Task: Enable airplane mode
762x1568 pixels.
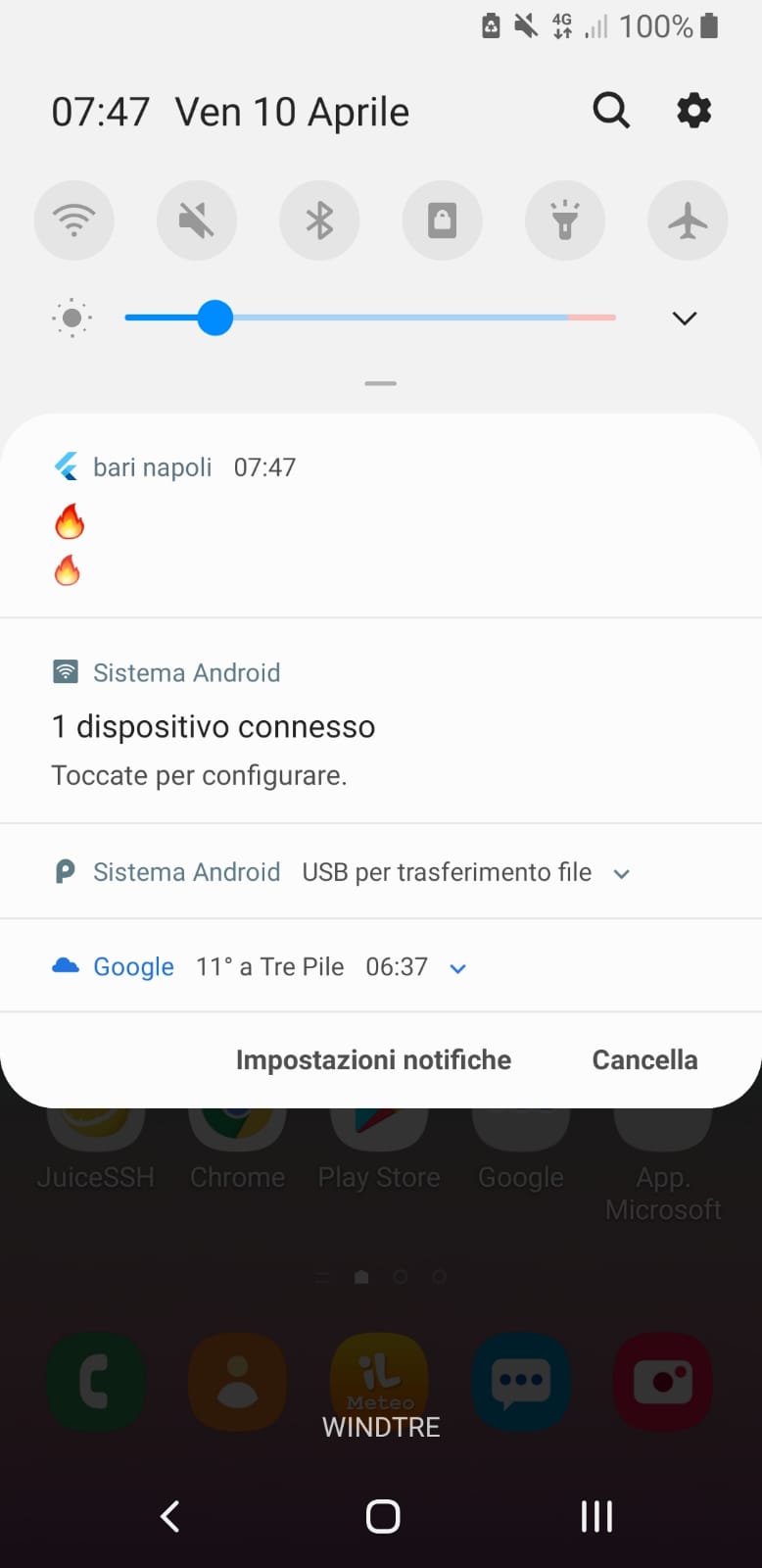Action: (688, 220)
